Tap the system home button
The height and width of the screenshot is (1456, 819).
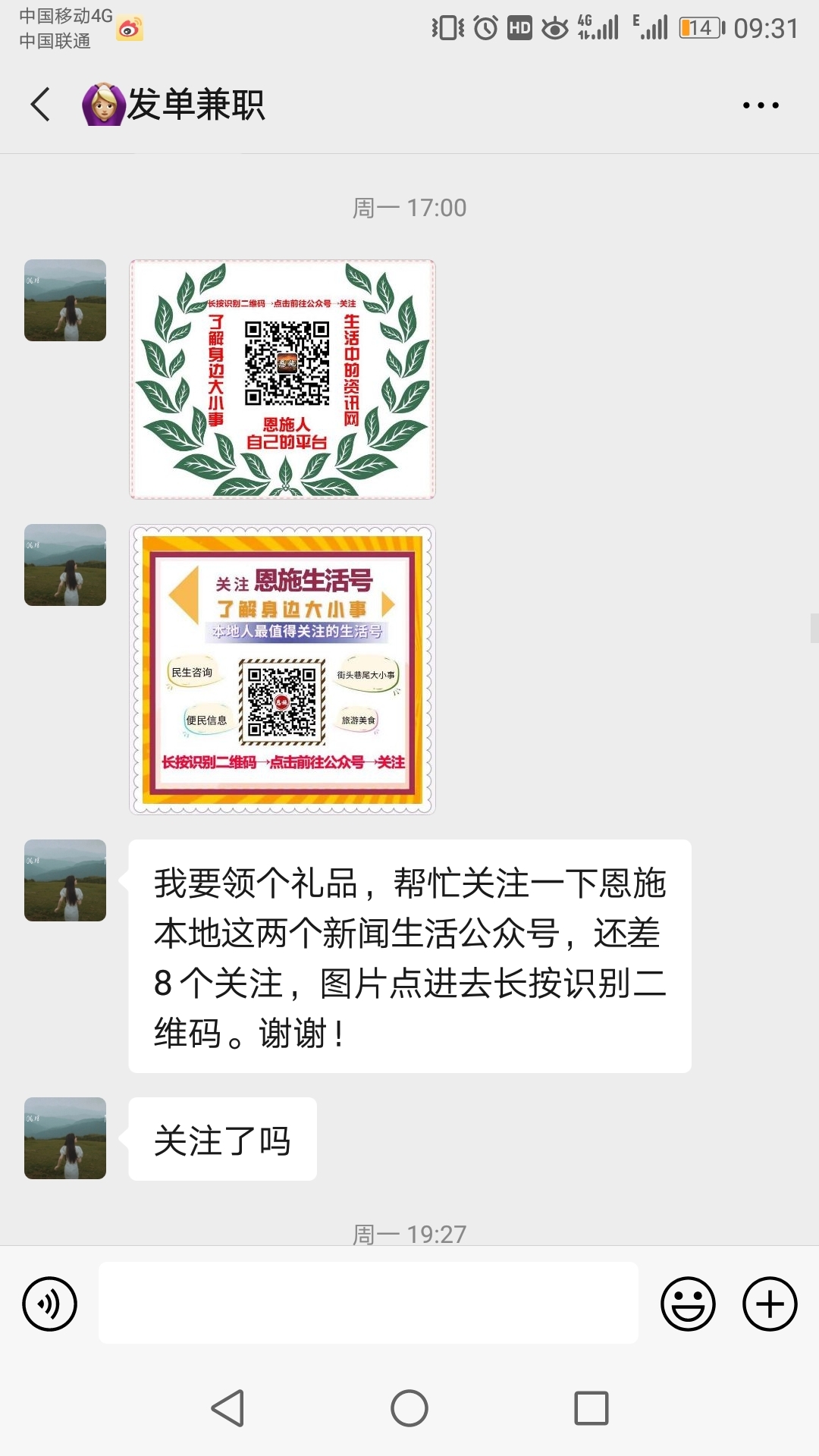tap(409, 1408)
